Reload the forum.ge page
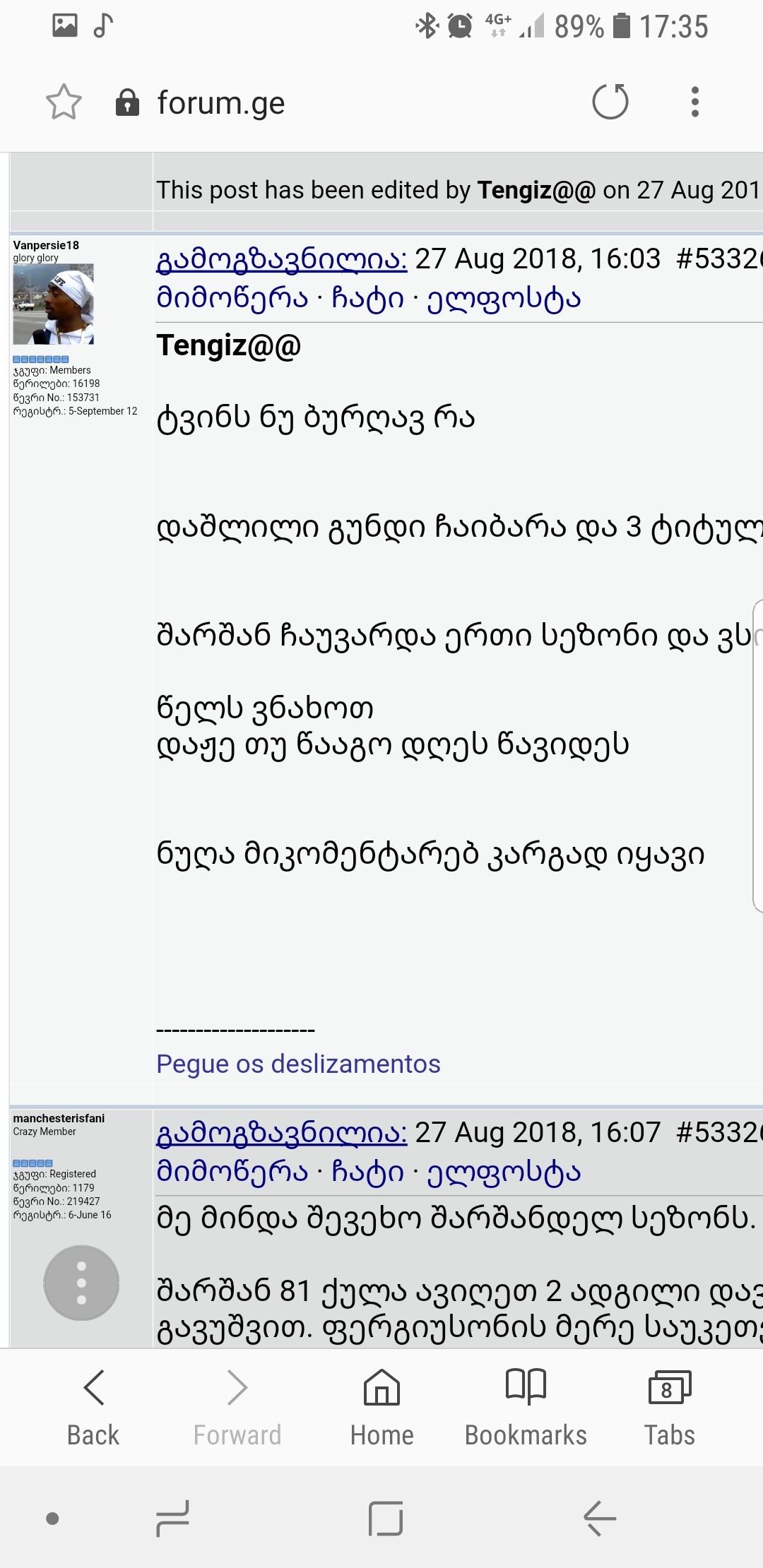 click(x=609, y=102)
